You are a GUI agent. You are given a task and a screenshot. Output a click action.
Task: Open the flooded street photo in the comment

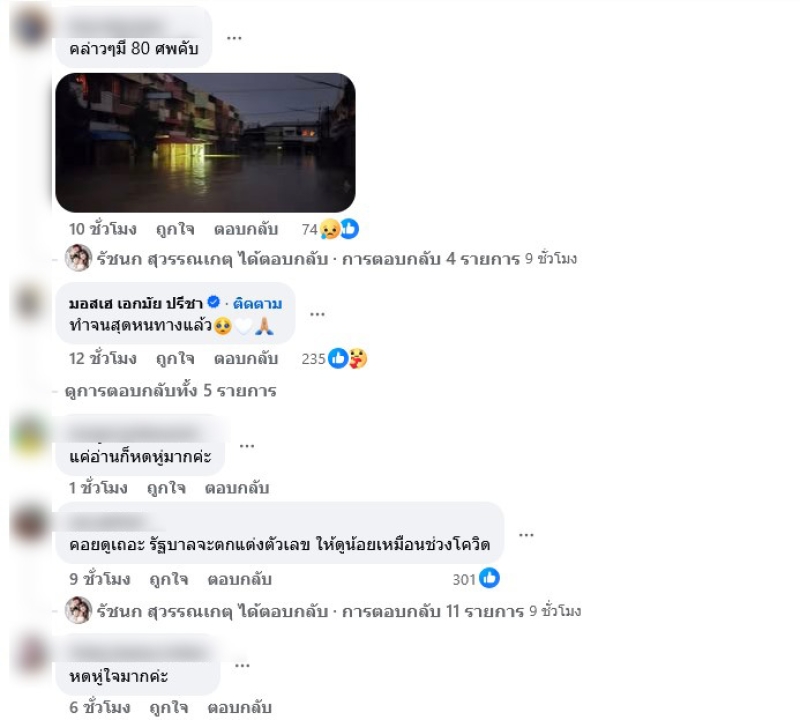point(205,142)
